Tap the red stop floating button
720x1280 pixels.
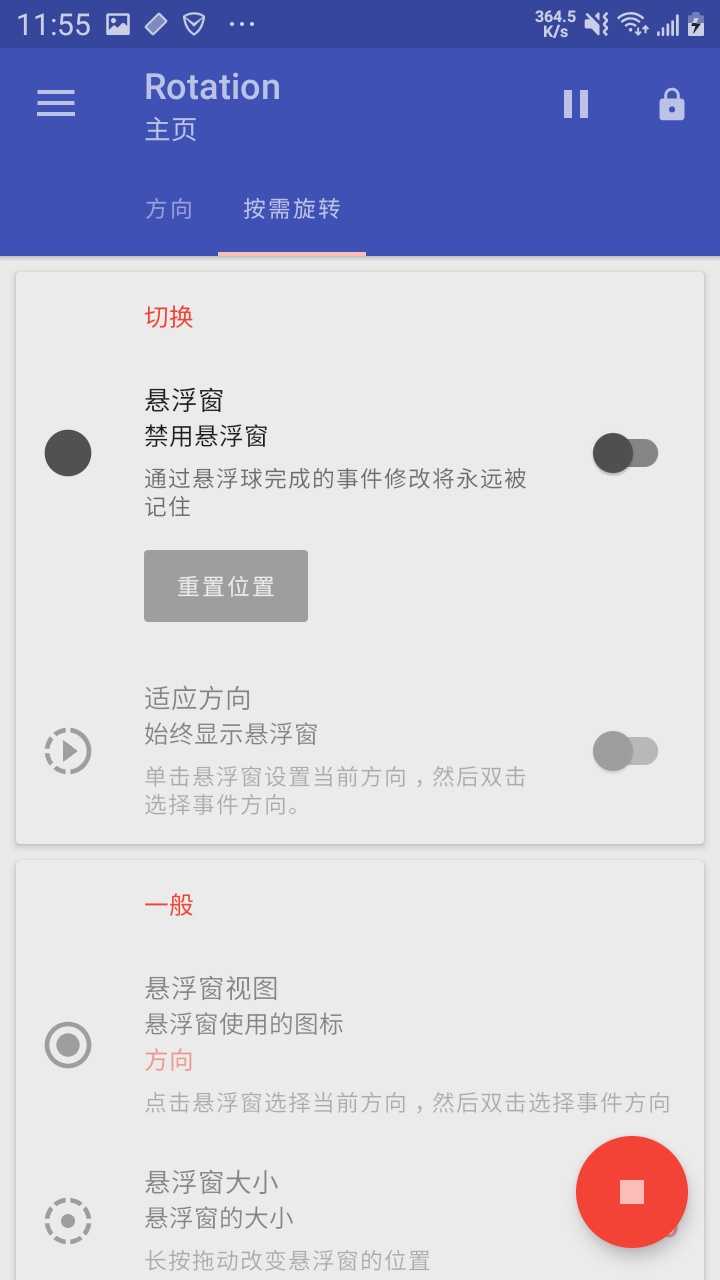pyautogui.click(x=631, y=1191)
